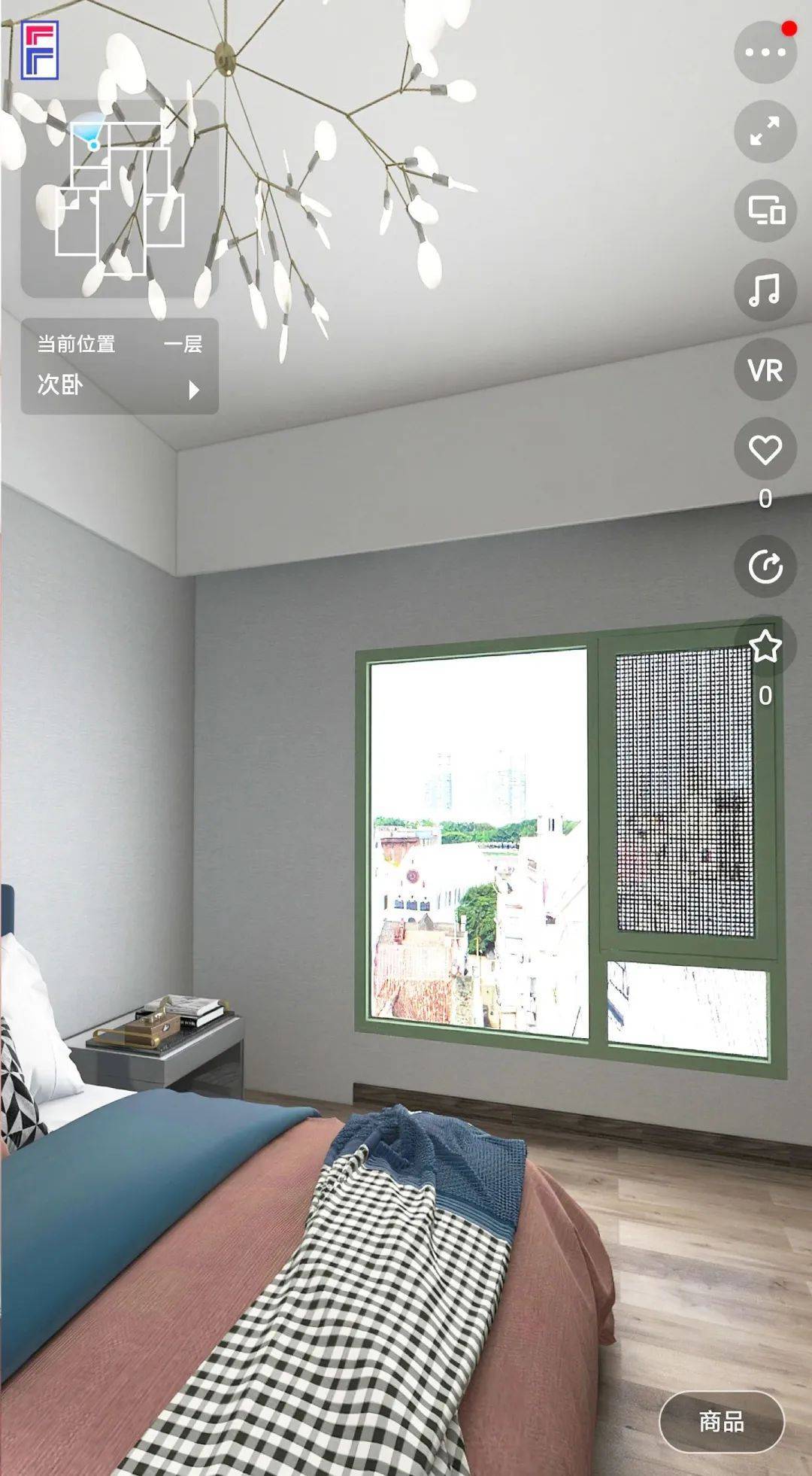Open the three-dot more options menu
Image resolution: width=812 pixels, height=1476 pixels.
click(x=765, y=52)
